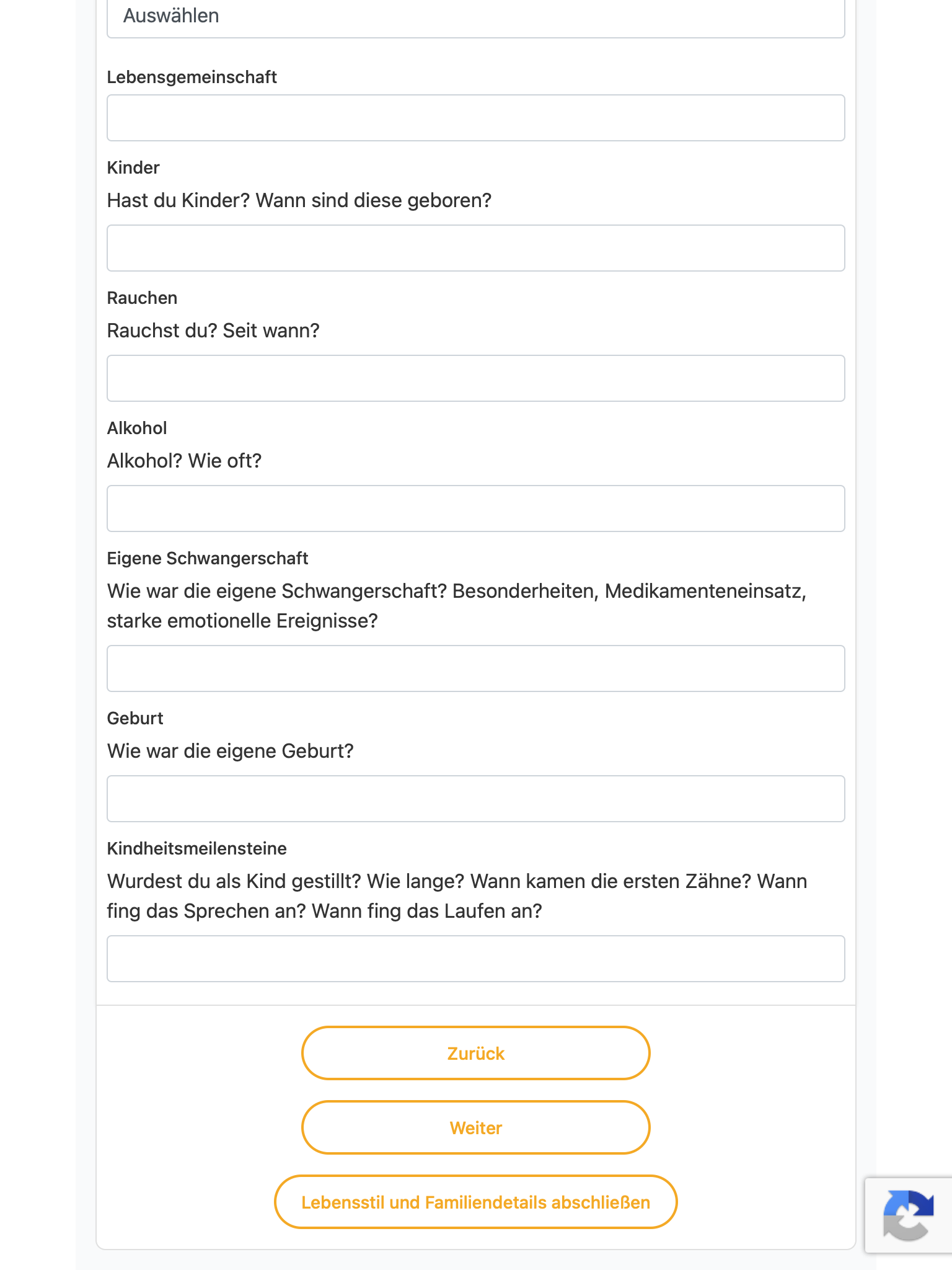This screenshot has height=1270, width=952.
Task: Open the reCAPTCHA badge
Action: 909,1215
